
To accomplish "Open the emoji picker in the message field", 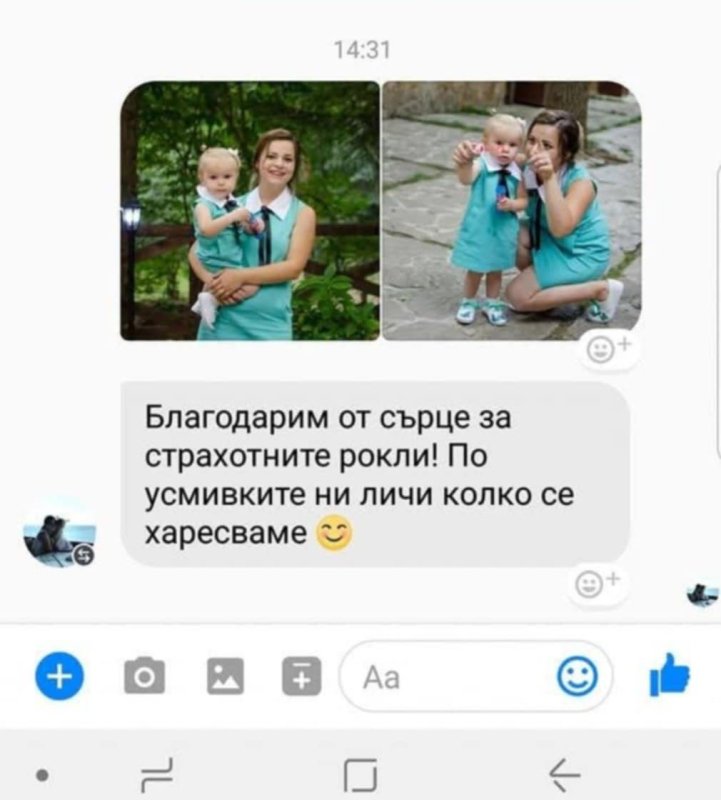I will tap(578, 677).
